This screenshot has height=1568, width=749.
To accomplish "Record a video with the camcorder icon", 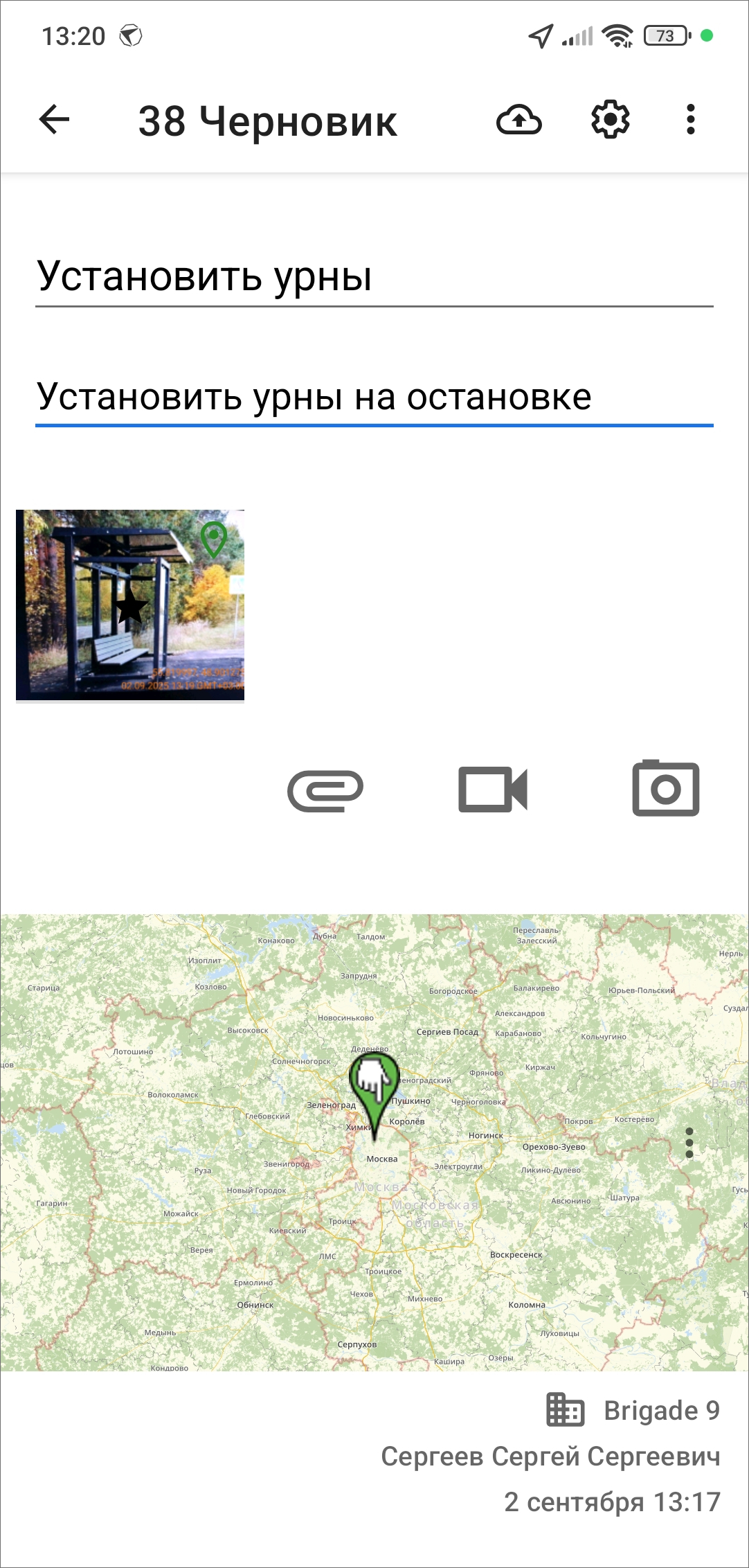I will point(493,790).
